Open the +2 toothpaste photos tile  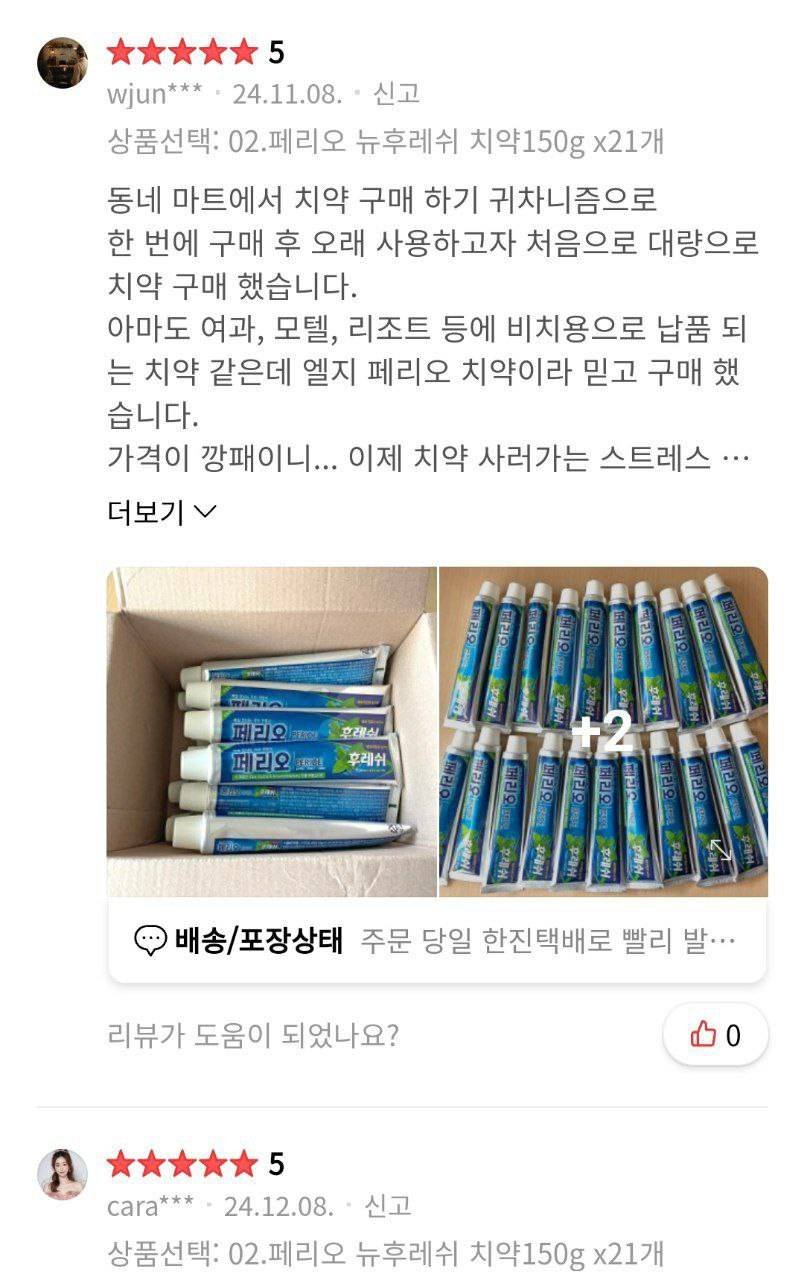click(603, 732)
